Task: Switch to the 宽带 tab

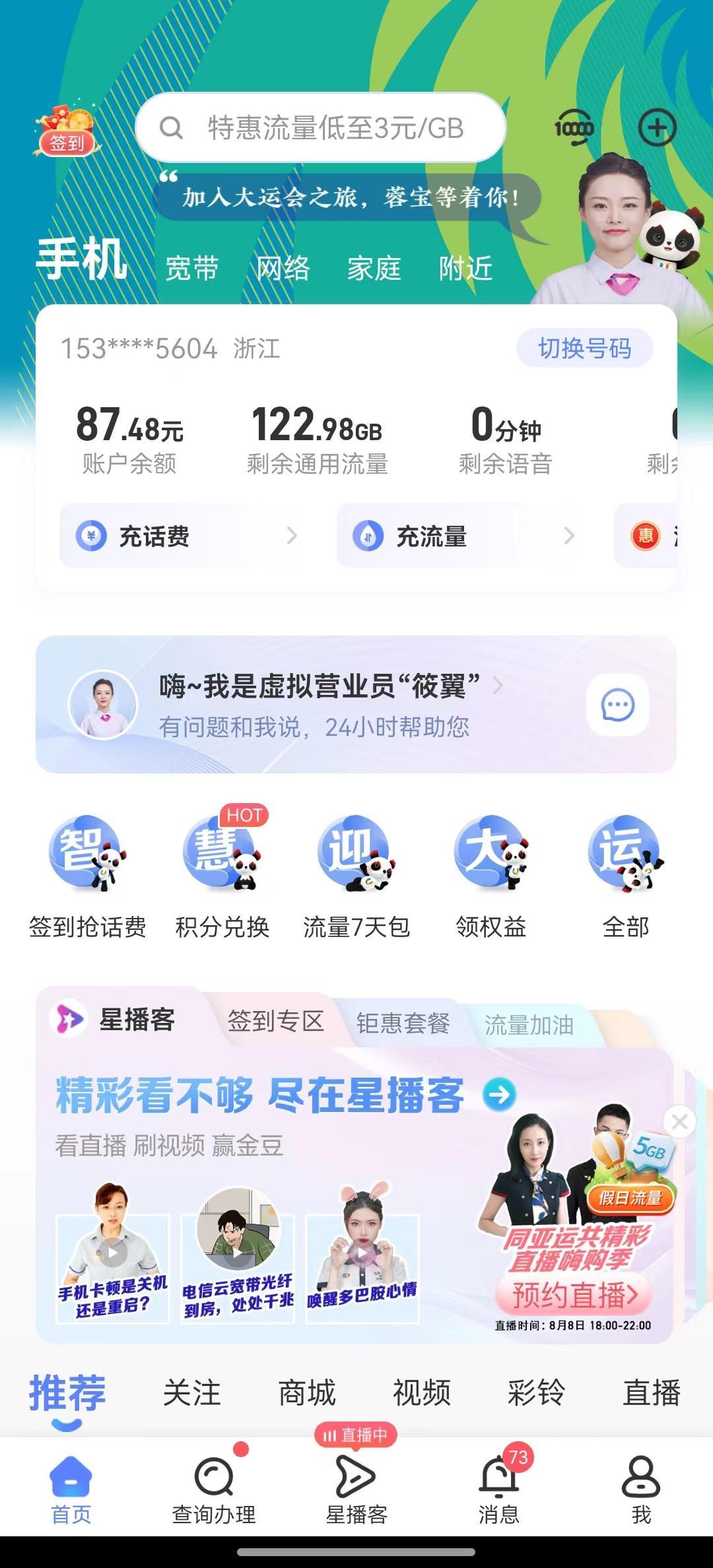Action: [x=191, y=269]
